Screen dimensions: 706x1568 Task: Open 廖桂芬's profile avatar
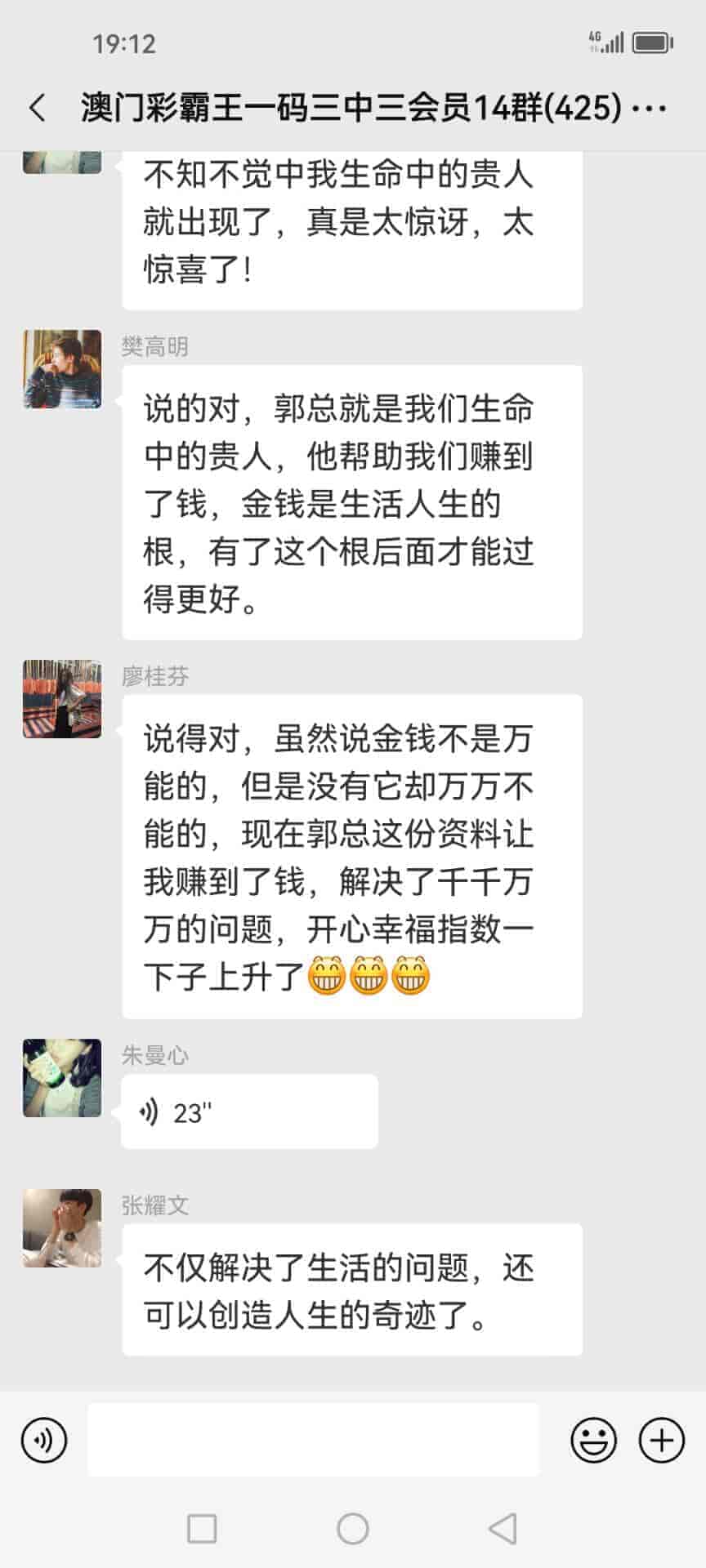[62, 699]
